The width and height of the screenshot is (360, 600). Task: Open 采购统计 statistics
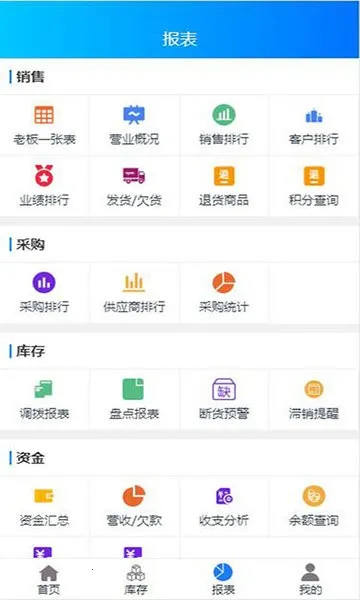point(224,293)
